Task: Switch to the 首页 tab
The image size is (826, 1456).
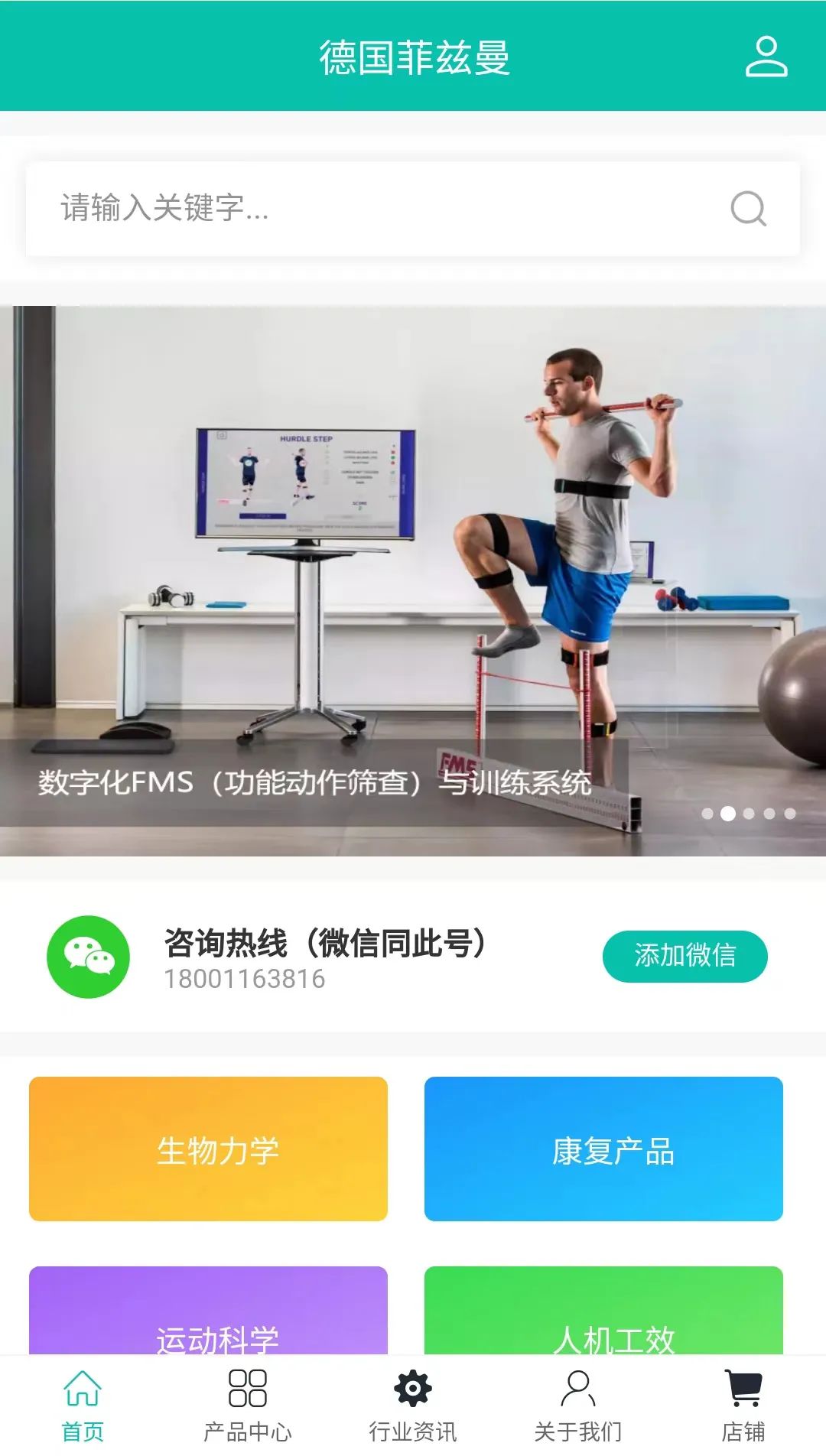Action: point(83,1406)
